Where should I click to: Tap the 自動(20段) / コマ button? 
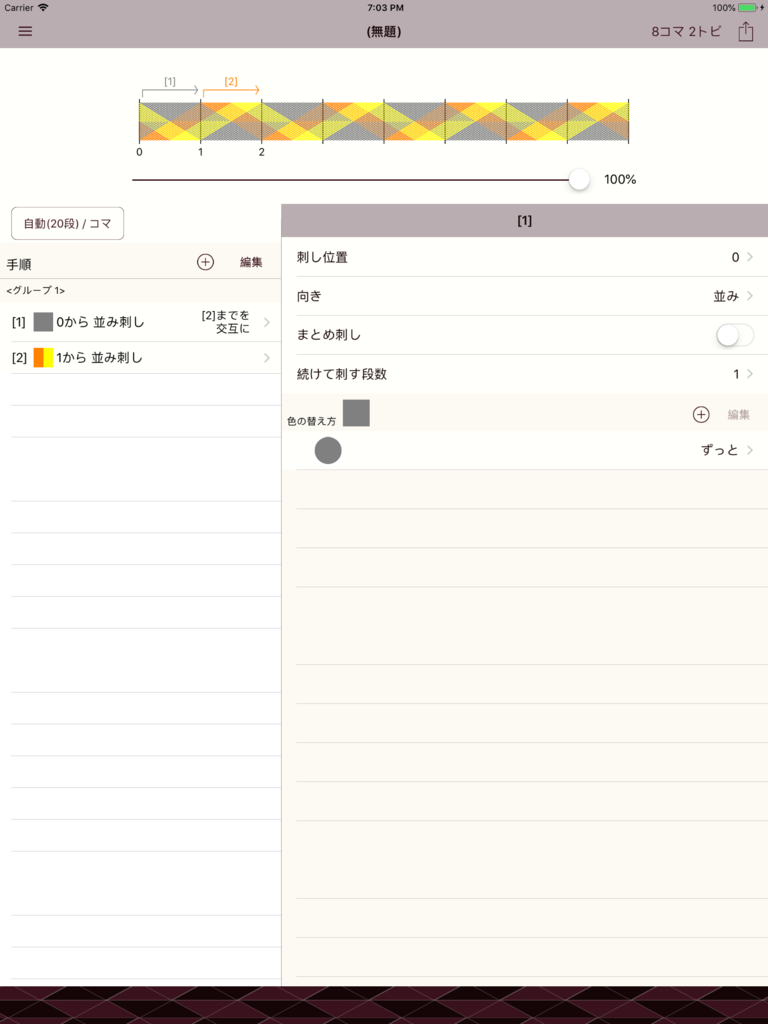pyautogui.click(x=67, y=224)
